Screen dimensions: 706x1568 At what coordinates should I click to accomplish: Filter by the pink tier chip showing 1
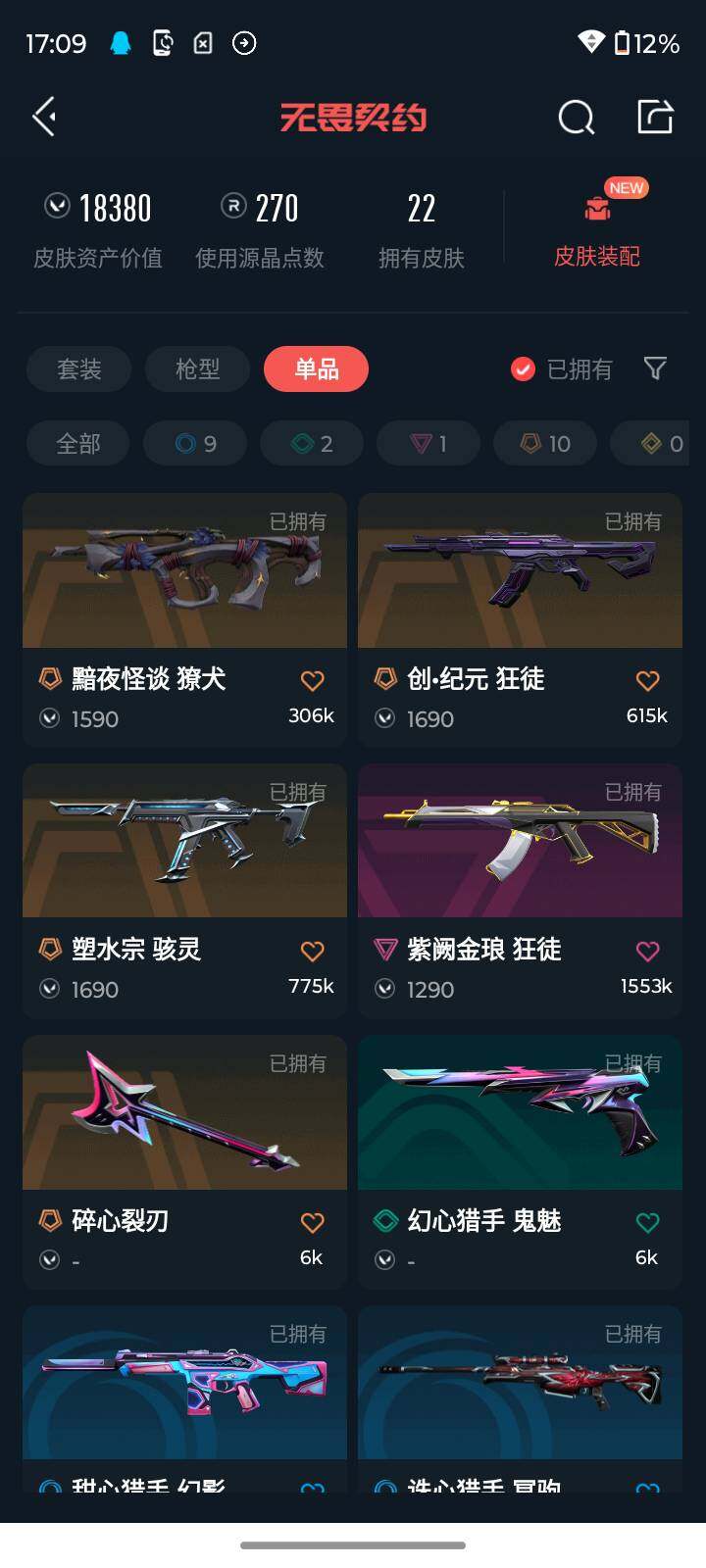coord(429,444)
